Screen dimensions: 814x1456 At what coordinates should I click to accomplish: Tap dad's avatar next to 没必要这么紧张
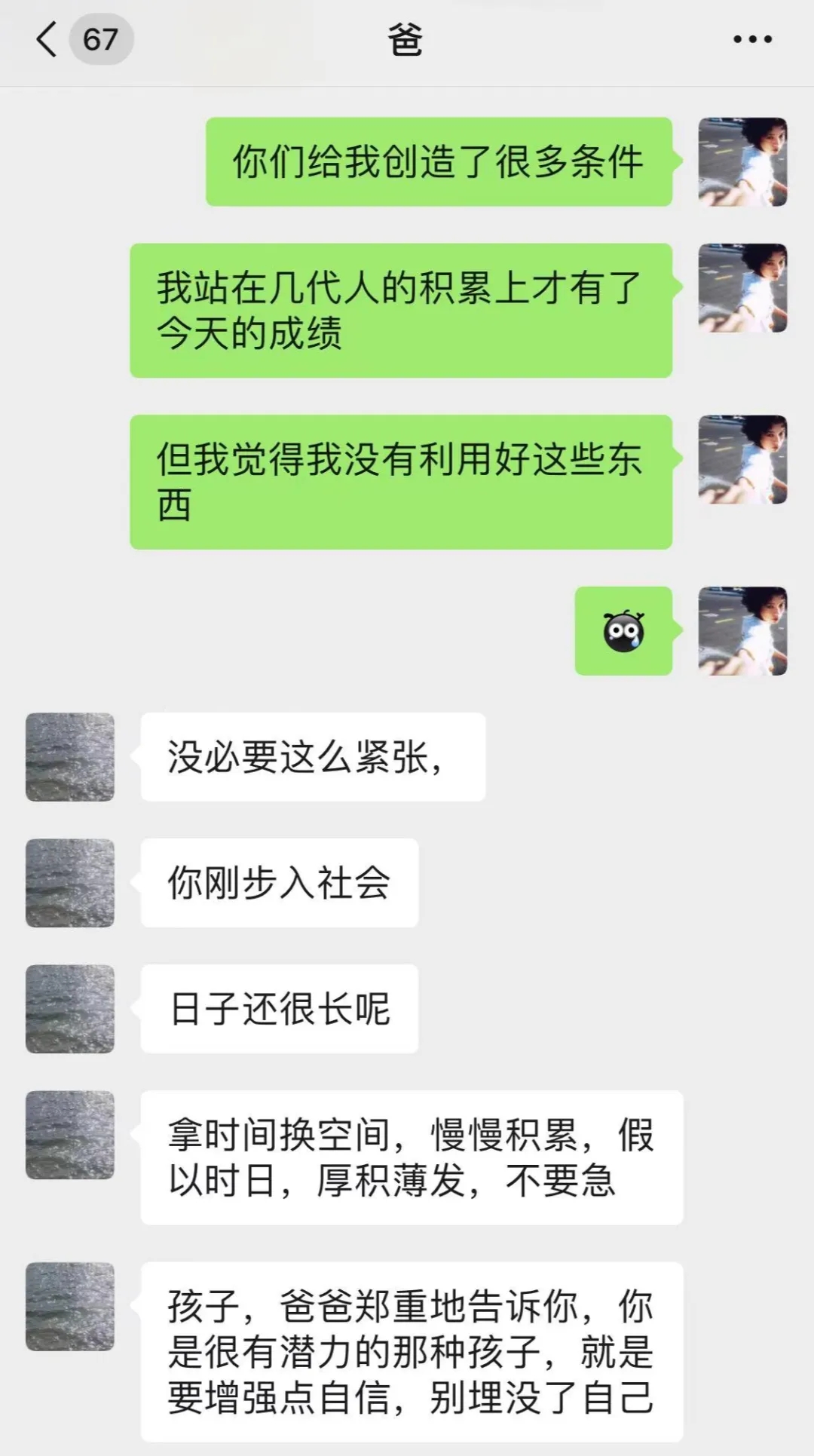pos(70,756)
